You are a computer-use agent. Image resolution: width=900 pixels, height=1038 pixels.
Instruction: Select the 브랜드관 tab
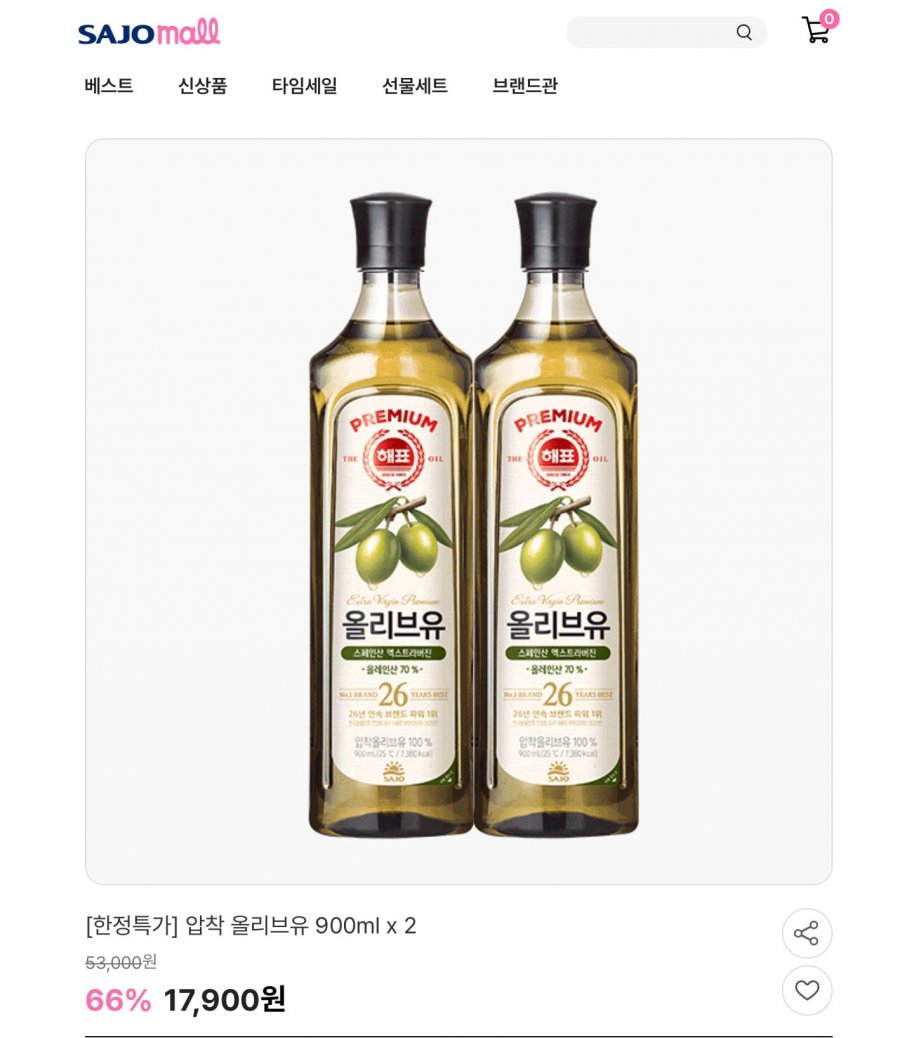pyautogui.click(x=524, y=86)
